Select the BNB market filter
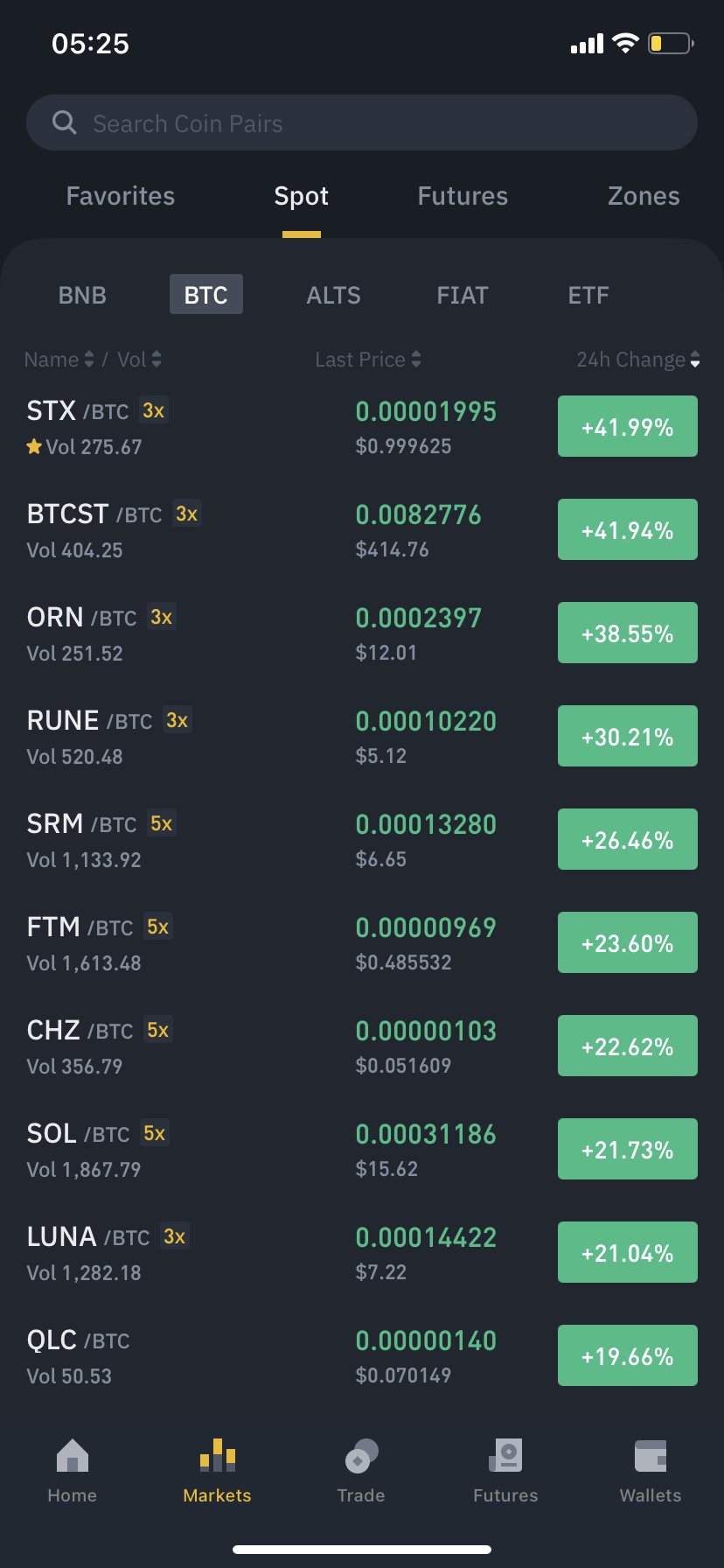 coord(82,295)
